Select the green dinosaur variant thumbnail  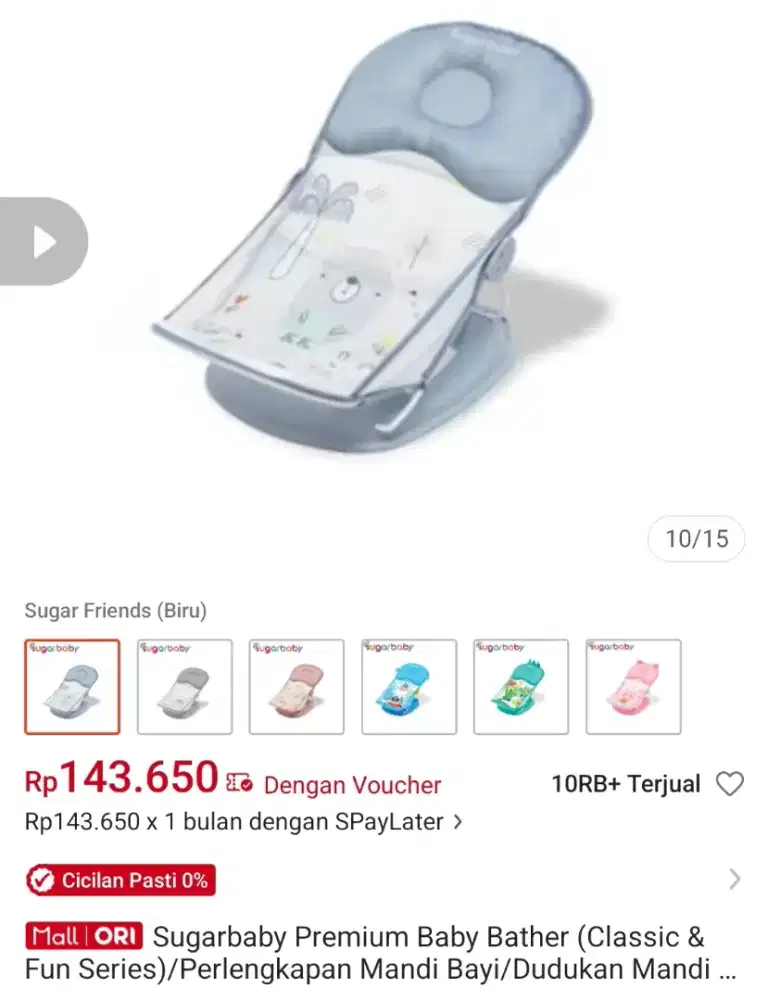click(520, 687)
